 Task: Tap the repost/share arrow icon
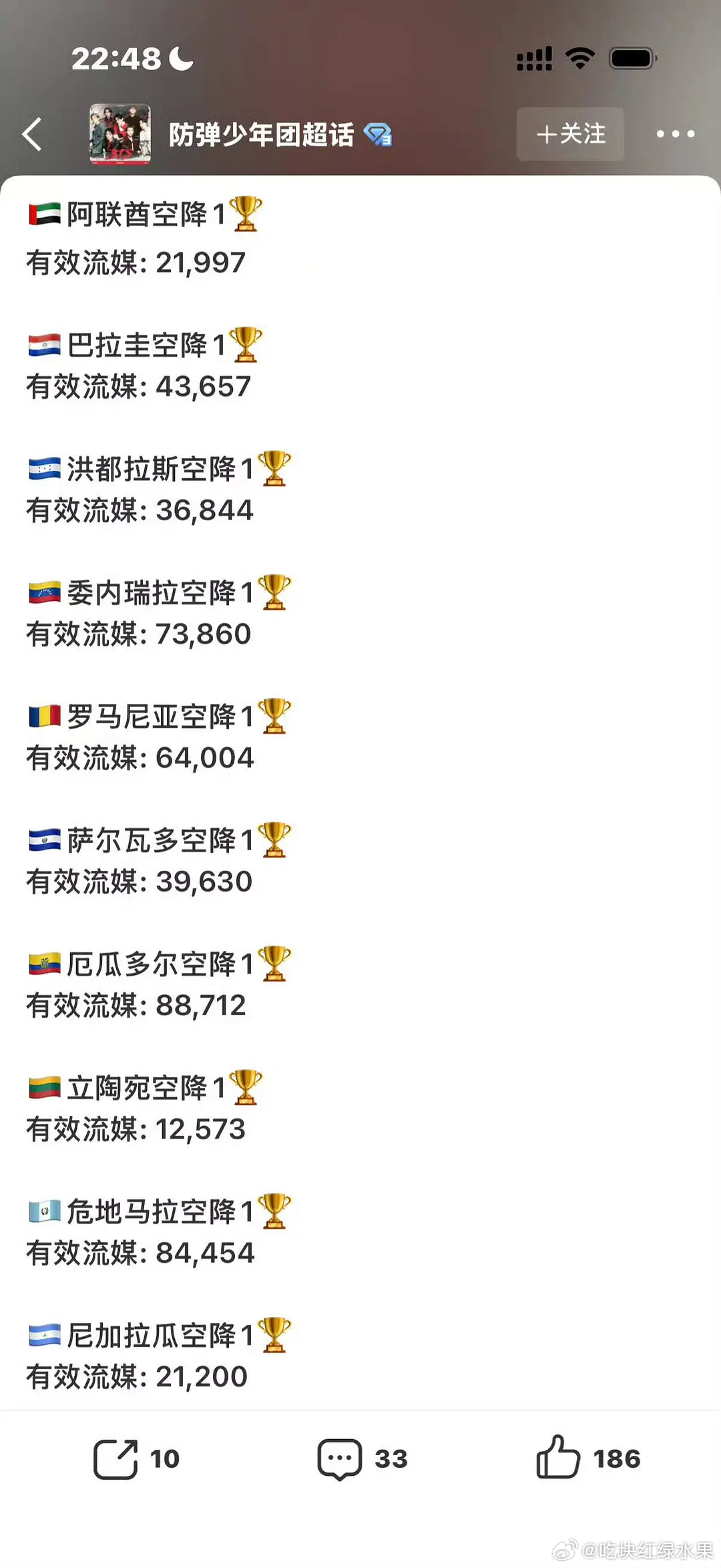coord(115,1459)
